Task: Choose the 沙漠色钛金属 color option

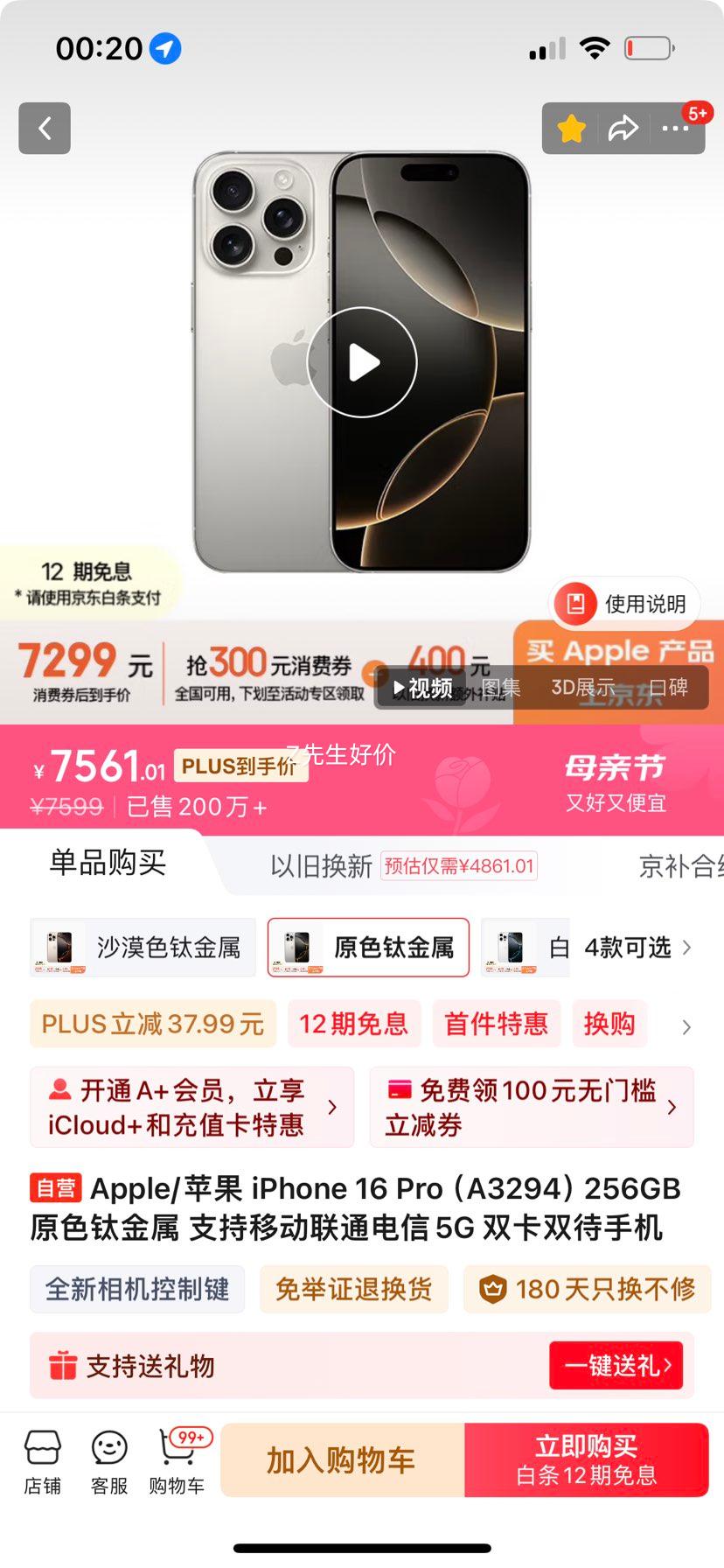Action: pos(143,948)
